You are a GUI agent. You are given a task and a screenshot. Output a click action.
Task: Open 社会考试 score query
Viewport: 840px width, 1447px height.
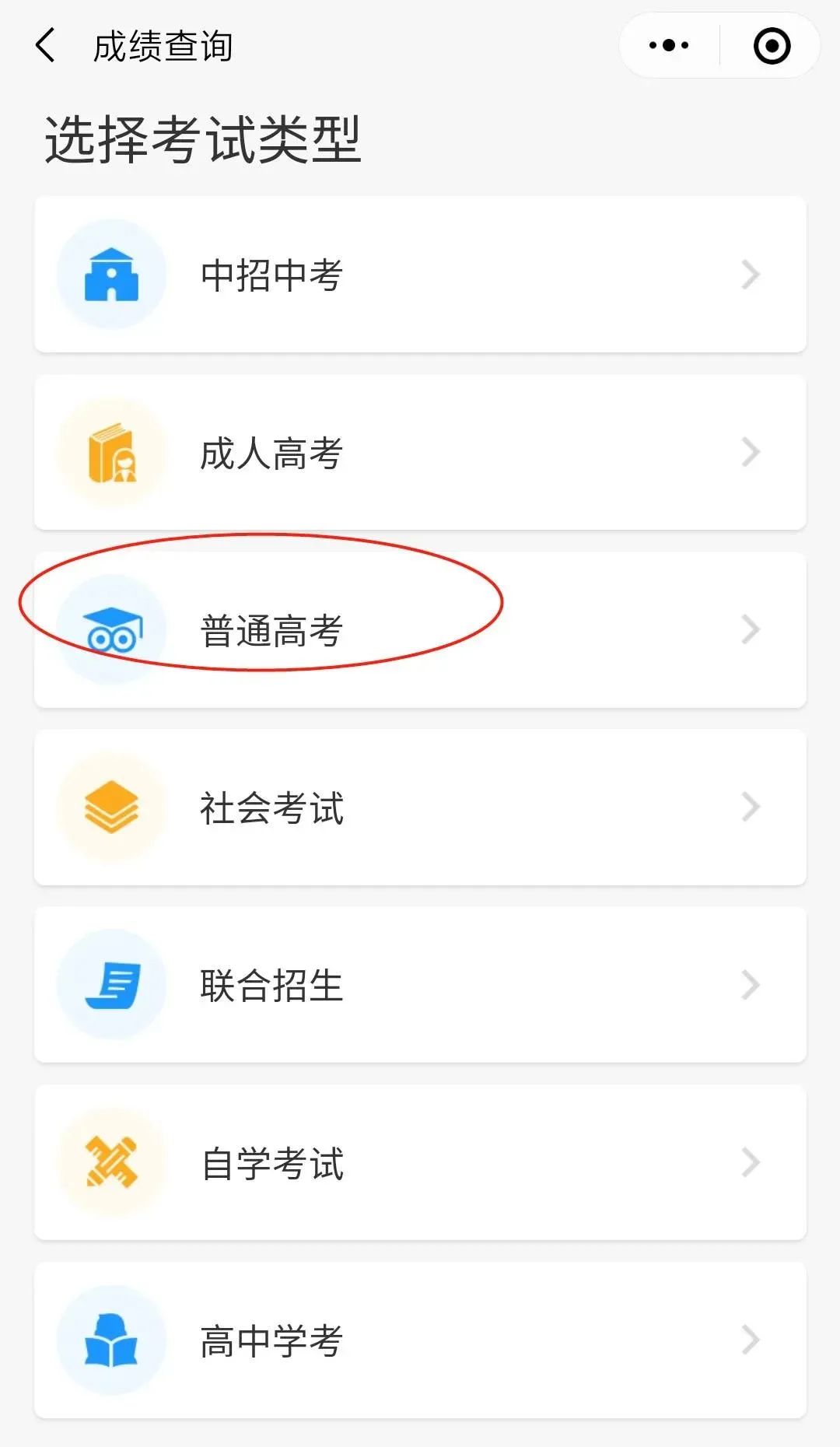[x=420, y=807]
